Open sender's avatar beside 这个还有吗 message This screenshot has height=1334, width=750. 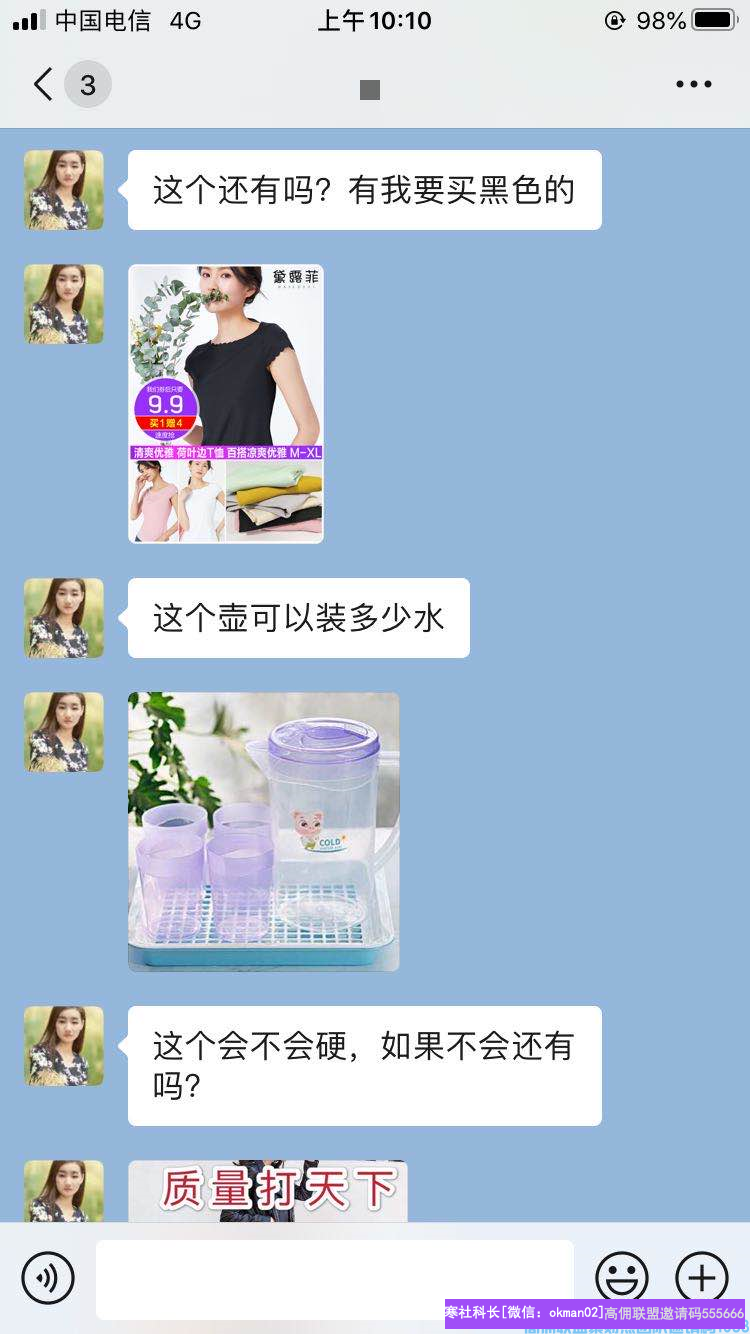point(64,190)
